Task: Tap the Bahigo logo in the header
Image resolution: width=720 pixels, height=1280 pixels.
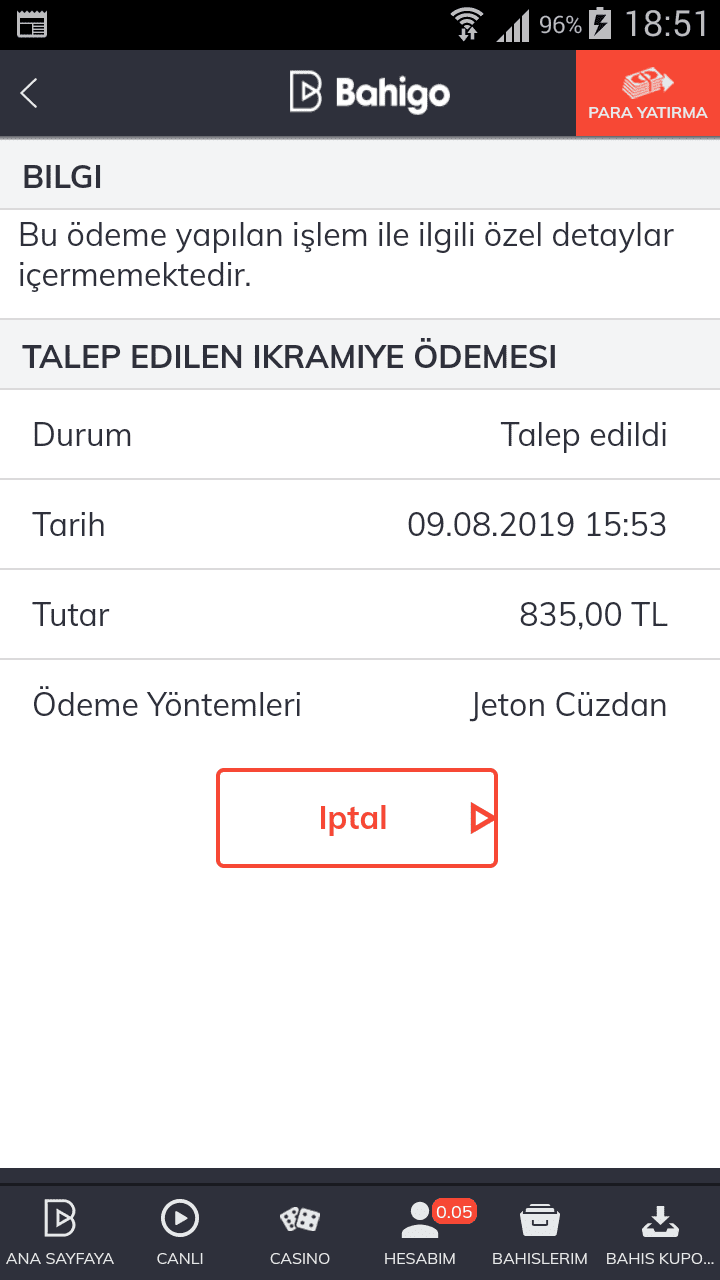Action: (369, 93)
